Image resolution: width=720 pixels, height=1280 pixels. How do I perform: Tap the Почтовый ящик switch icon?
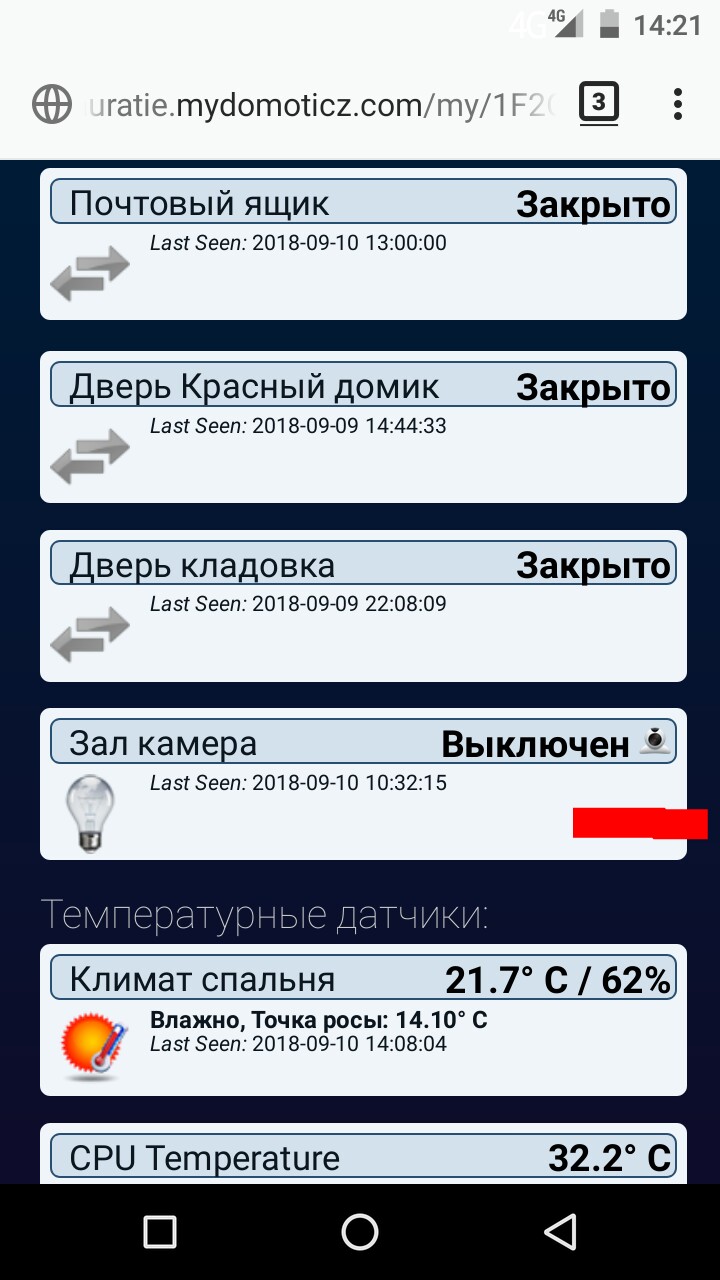tap(90, 273)
